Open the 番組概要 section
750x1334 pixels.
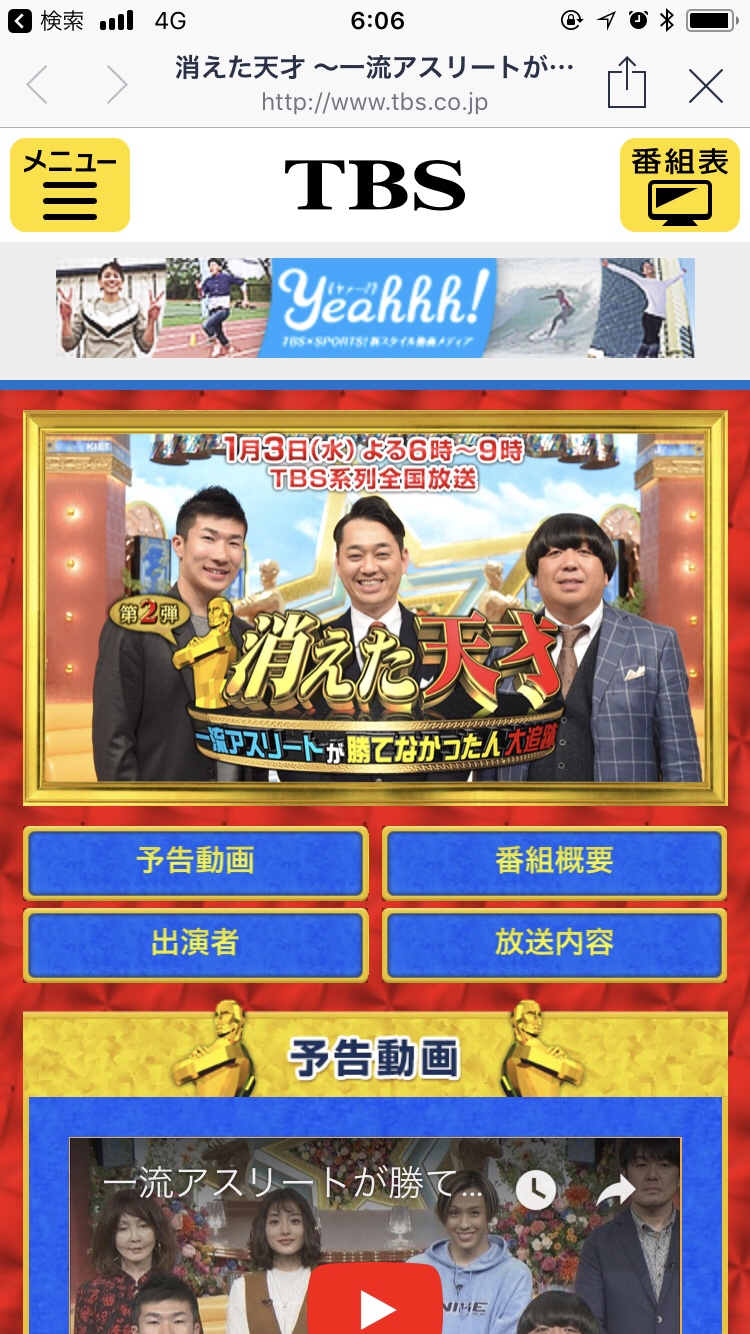click(x=554, y=861)
